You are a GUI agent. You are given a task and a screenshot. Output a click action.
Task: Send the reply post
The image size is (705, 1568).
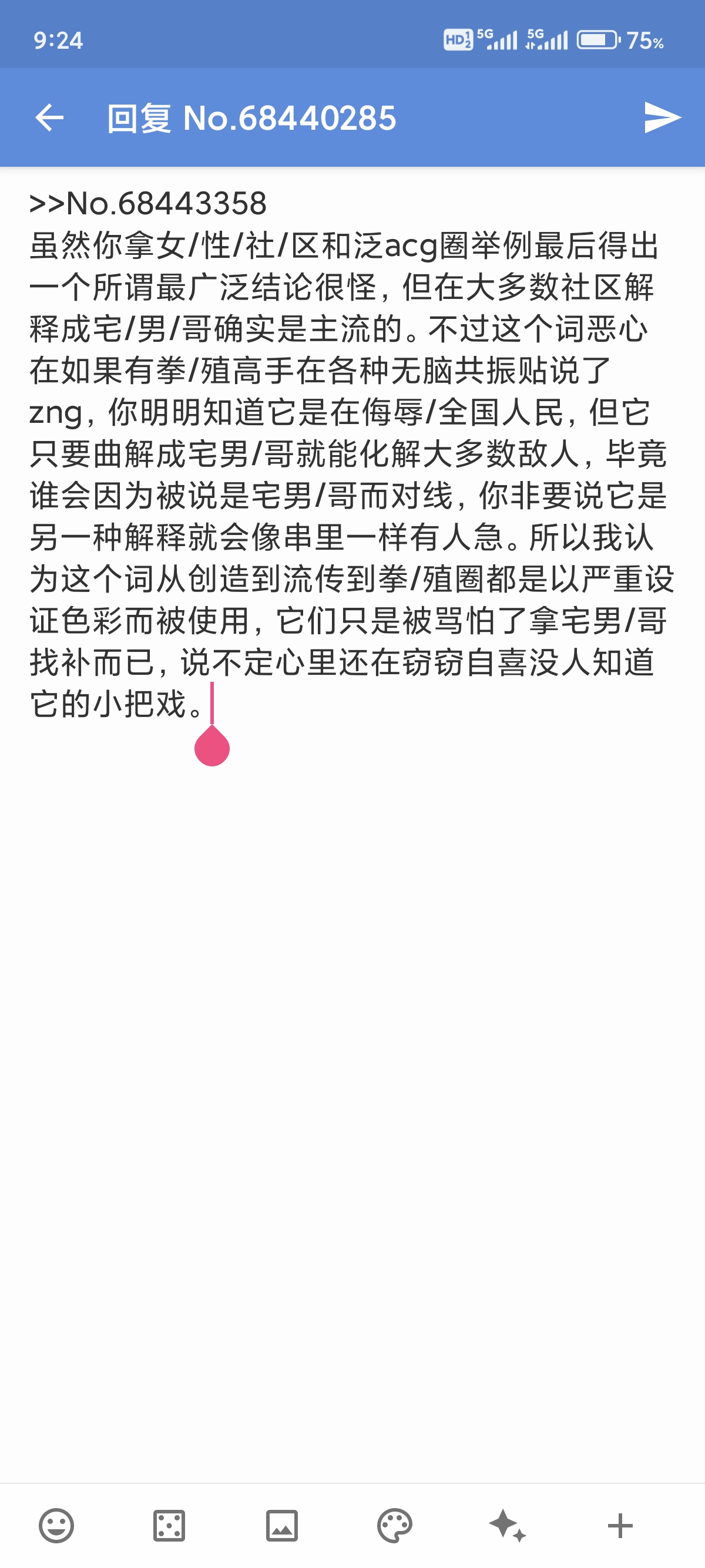click(x=662, y=117)
